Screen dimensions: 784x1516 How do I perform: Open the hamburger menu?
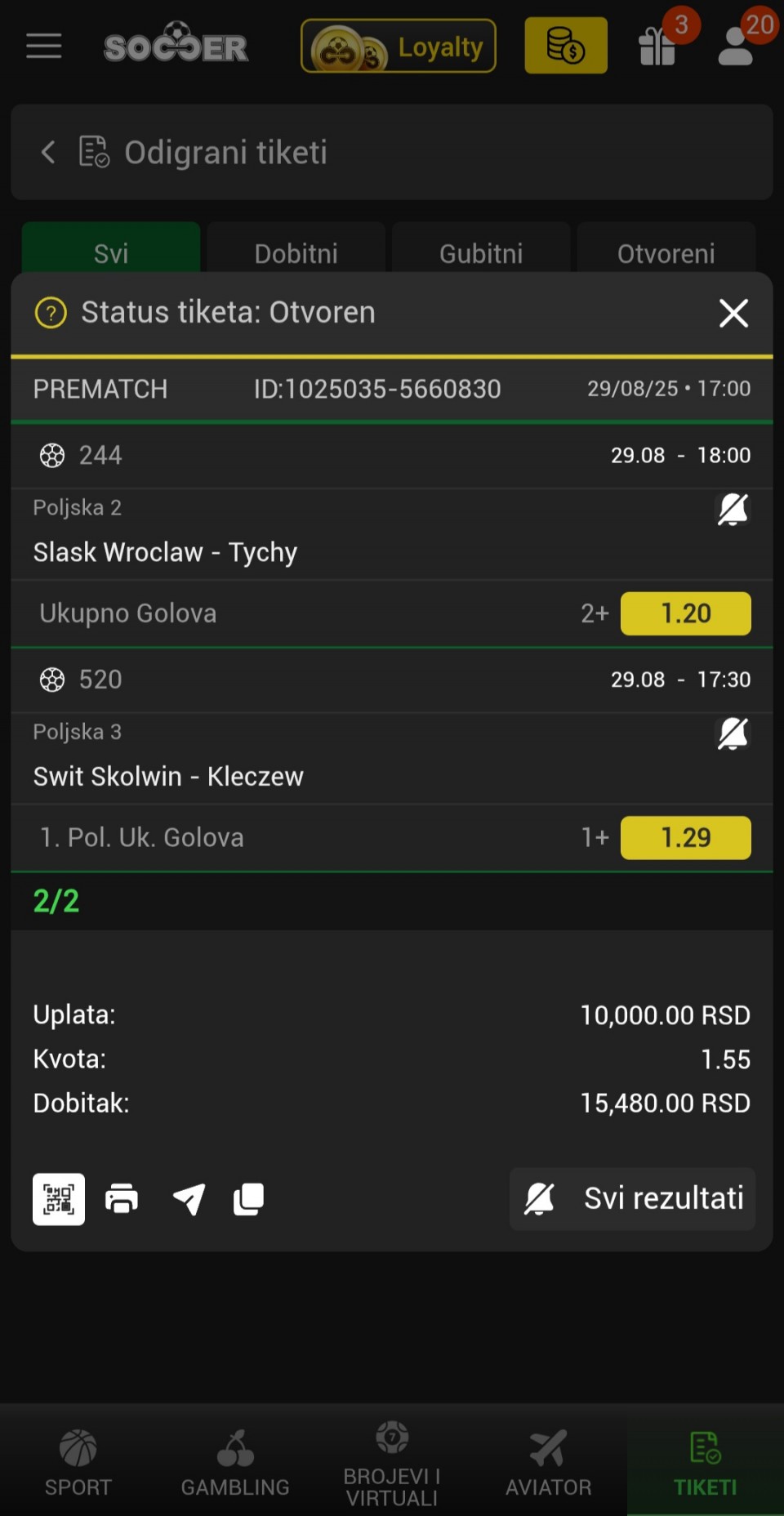pos(44,47)
